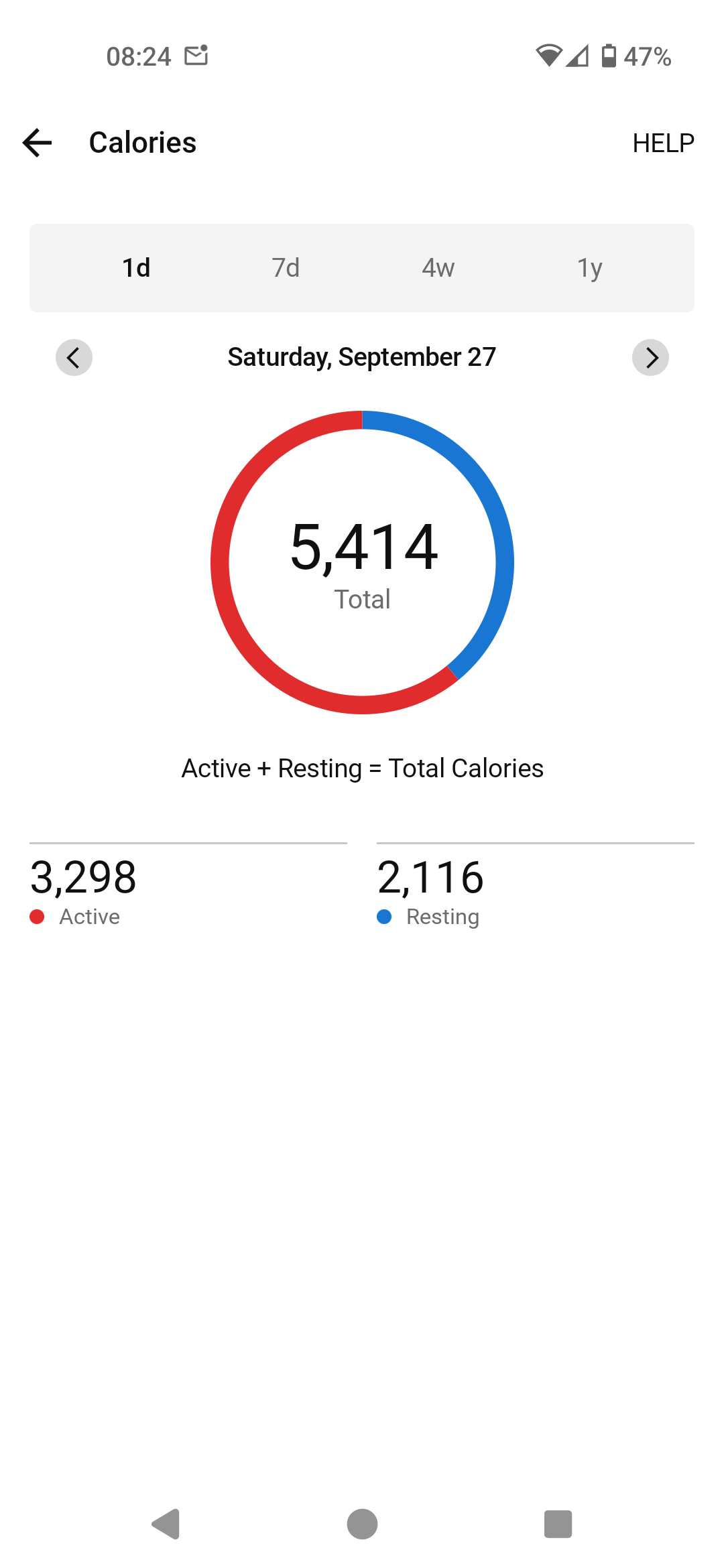Switch to the 4w view

click(438, 268)
